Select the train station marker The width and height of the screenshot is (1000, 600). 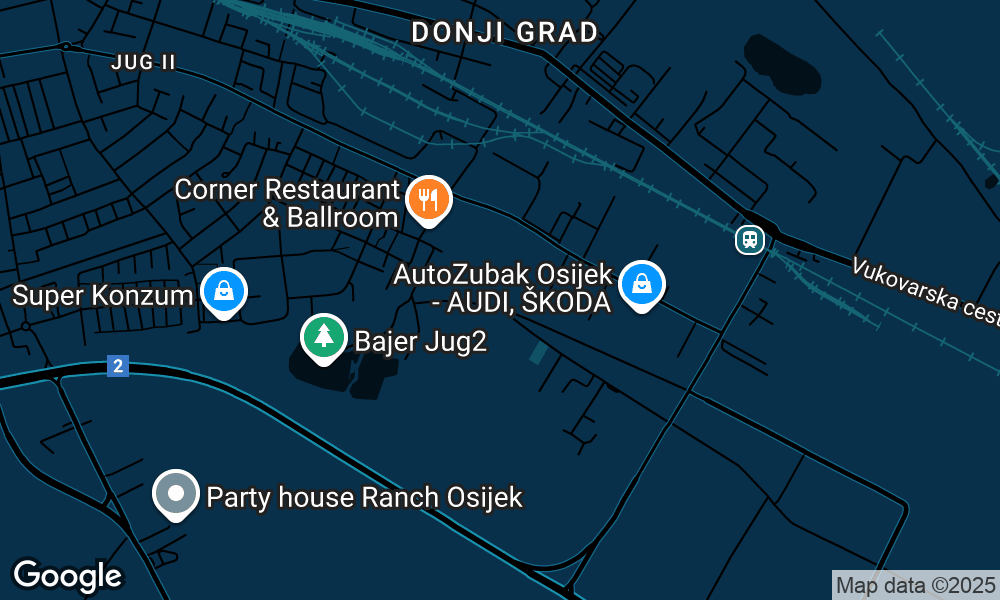click(x=749, y=240)
